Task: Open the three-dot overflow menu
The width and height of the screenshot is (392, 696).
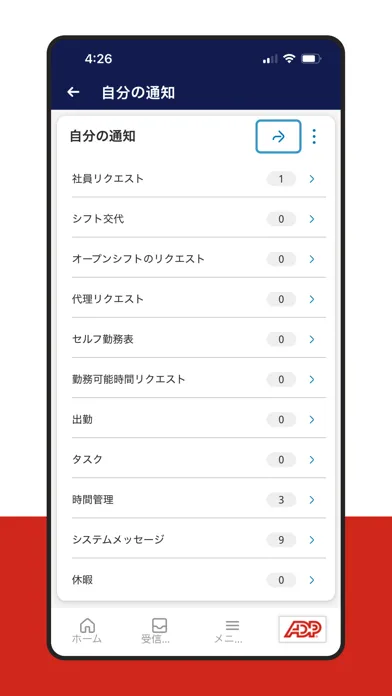Action: pos(314,137)
